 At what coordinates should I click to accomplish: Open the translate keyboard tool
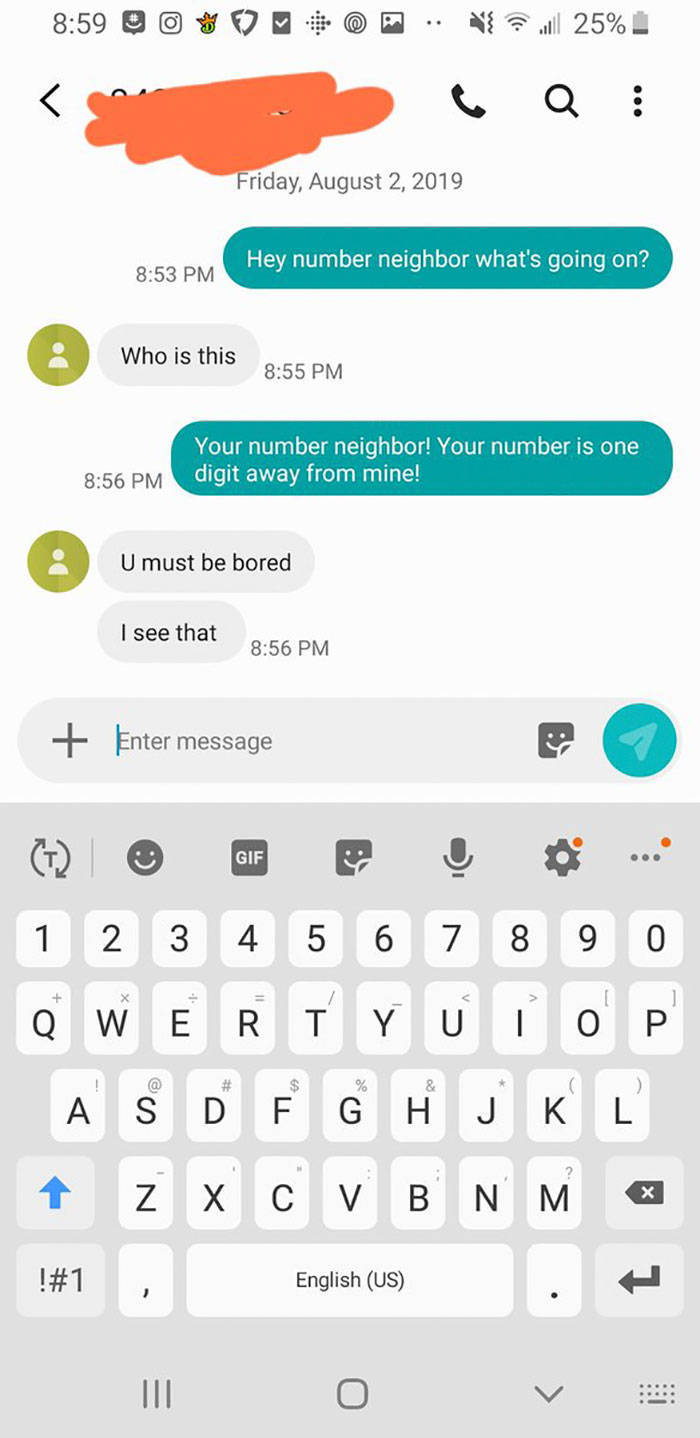click(49, 857)
